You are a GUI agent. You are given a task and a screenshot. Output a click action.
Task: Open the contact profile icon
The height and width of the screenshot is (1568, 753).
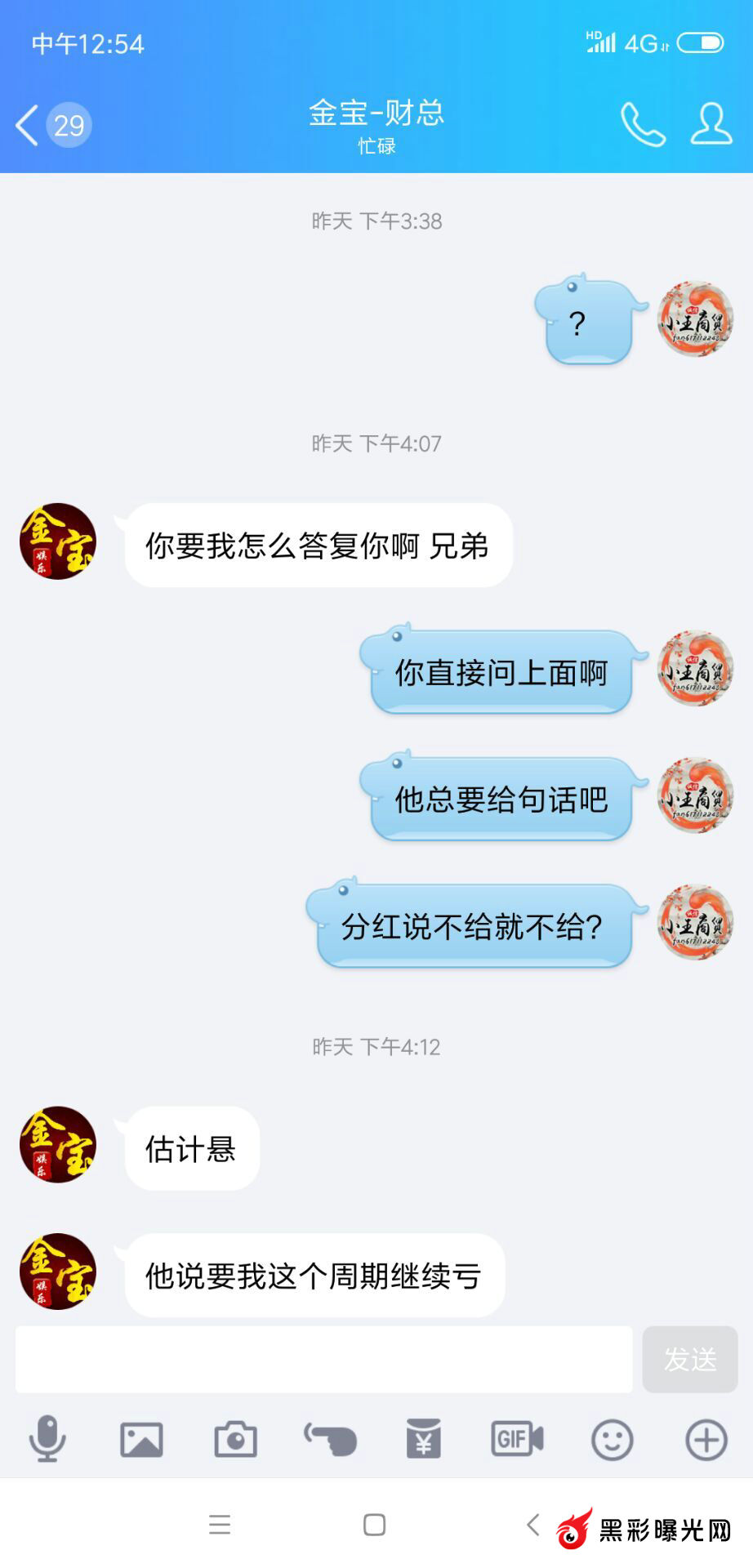coord(711,125)
